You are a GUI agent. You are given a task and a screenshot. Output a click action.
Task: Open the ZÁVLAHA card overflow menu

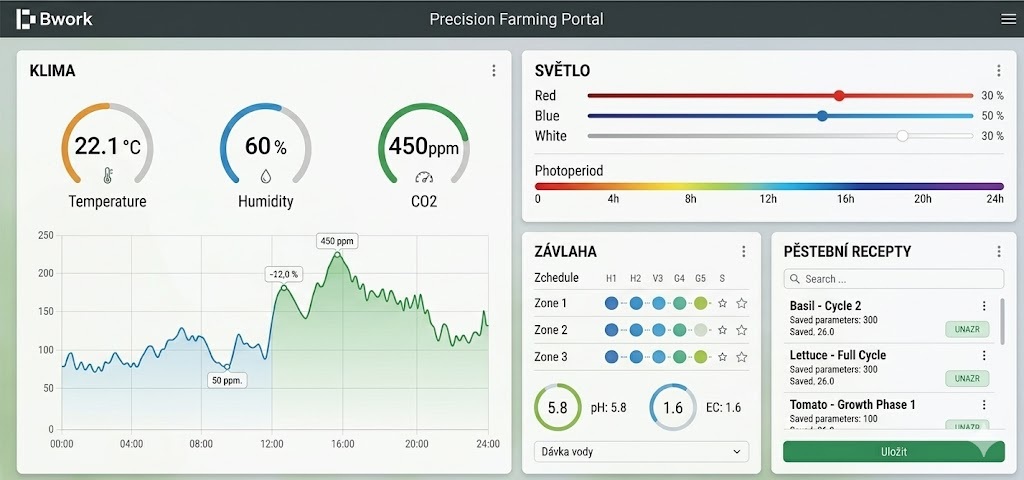(743, 252)
